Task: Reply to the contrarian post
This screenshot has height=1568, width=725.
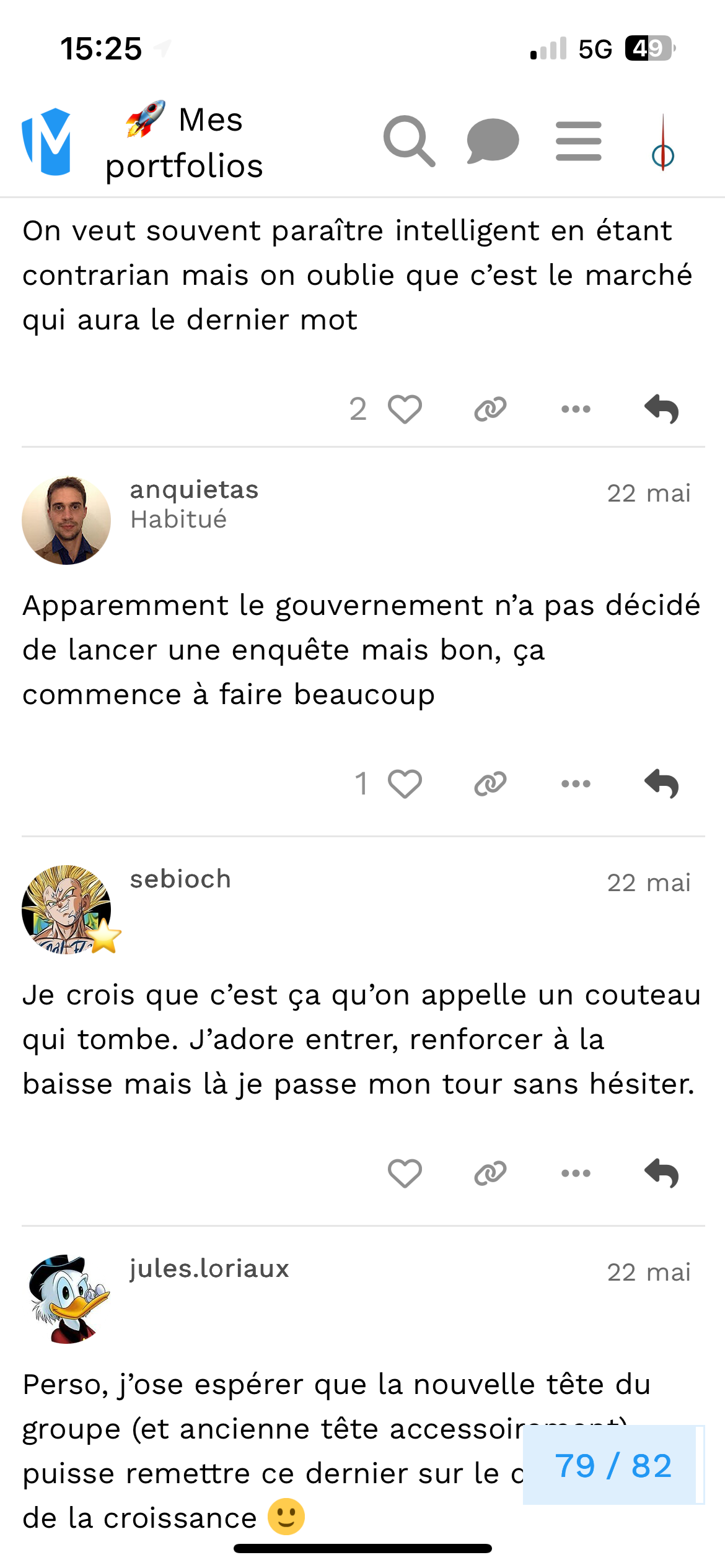Action: pyautogui.click(x=661, y=409)
